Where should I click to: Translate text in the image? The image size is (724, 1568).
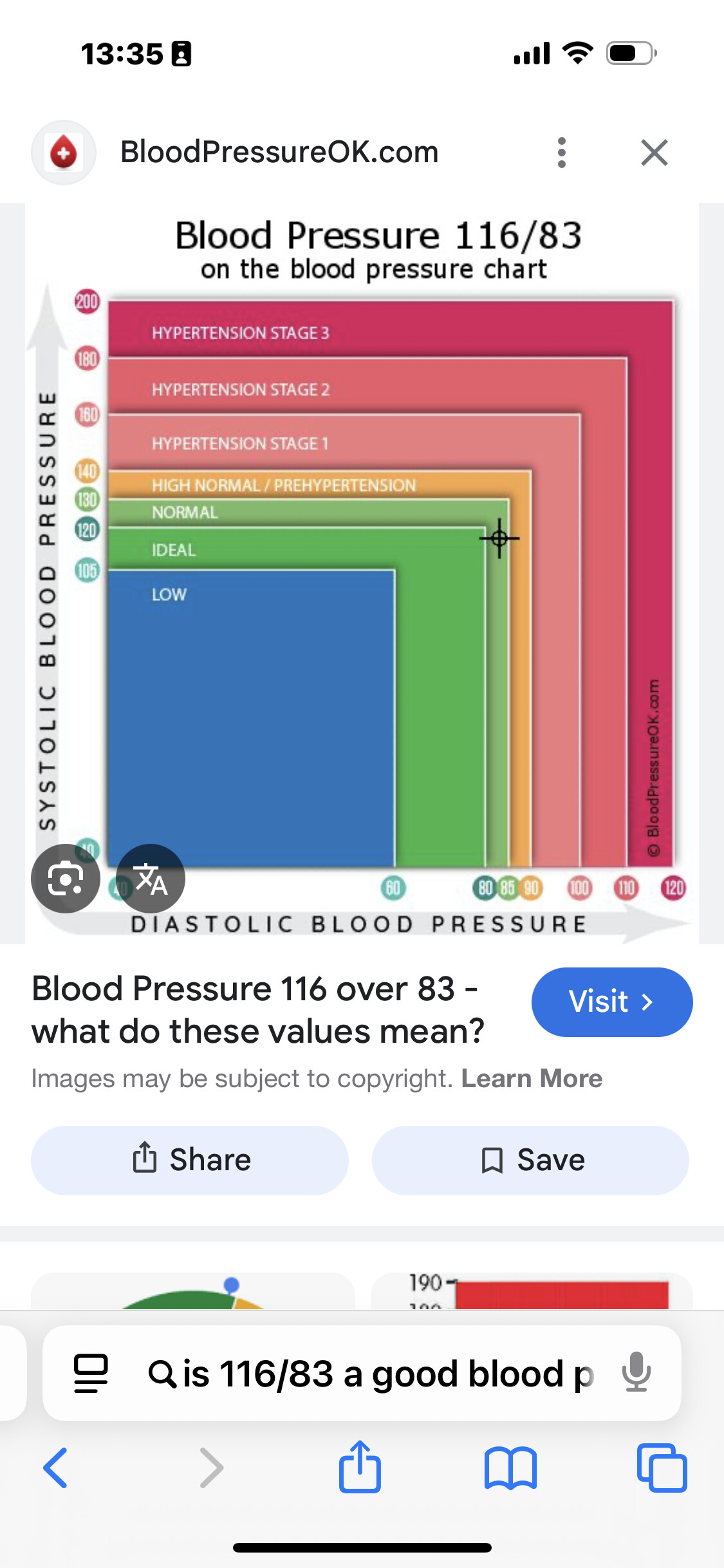(151, 878)
